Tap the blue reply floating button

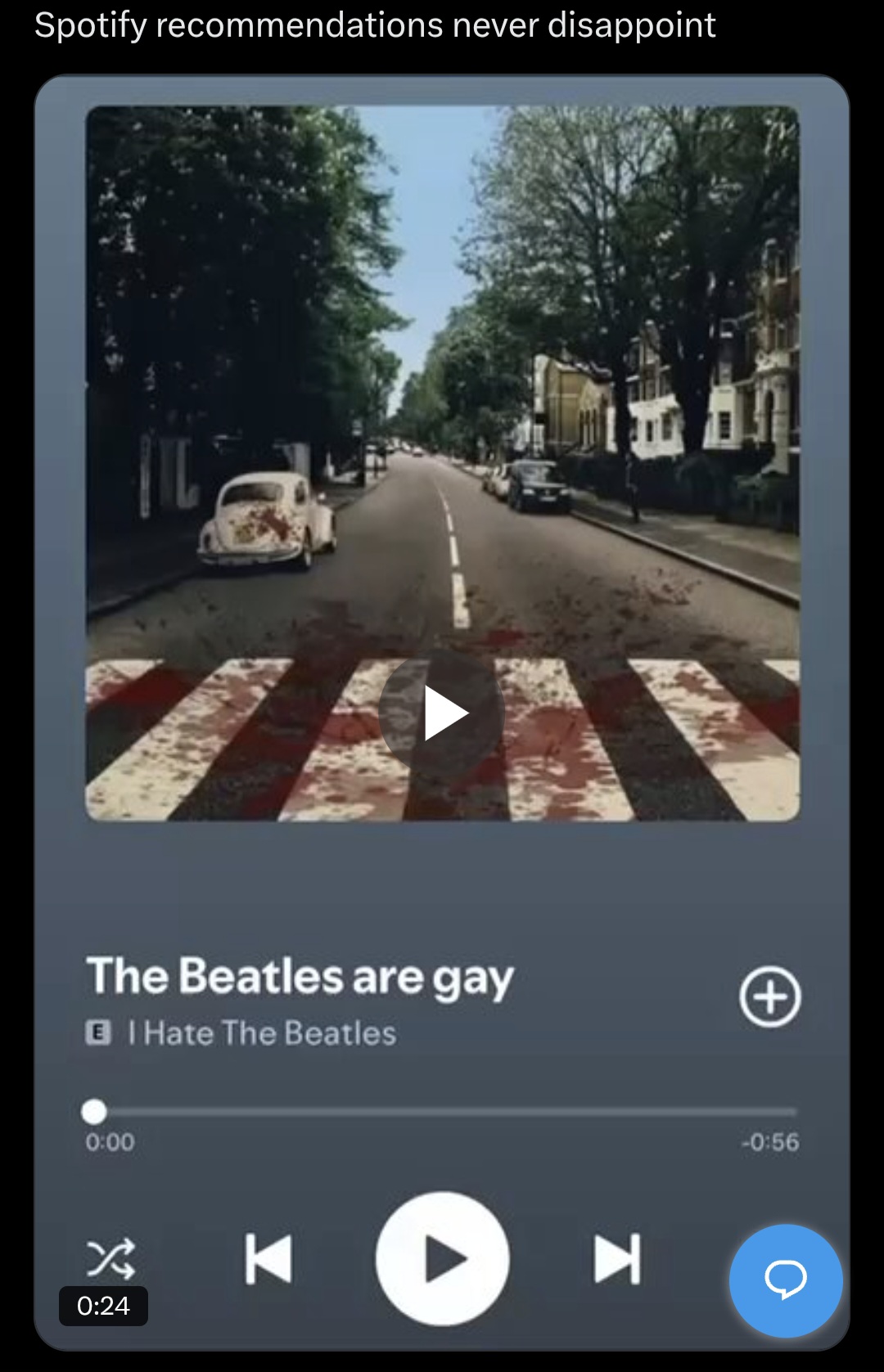(x=785, y=1280)
